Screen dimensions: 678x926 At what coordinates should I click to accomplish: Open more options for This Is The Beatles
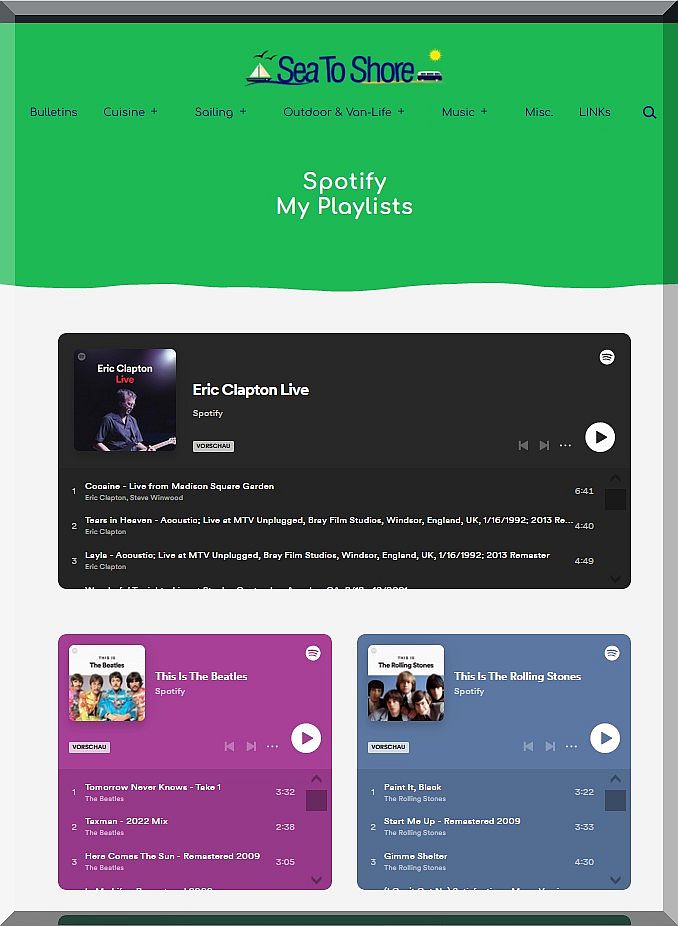(x=272, y=746)
